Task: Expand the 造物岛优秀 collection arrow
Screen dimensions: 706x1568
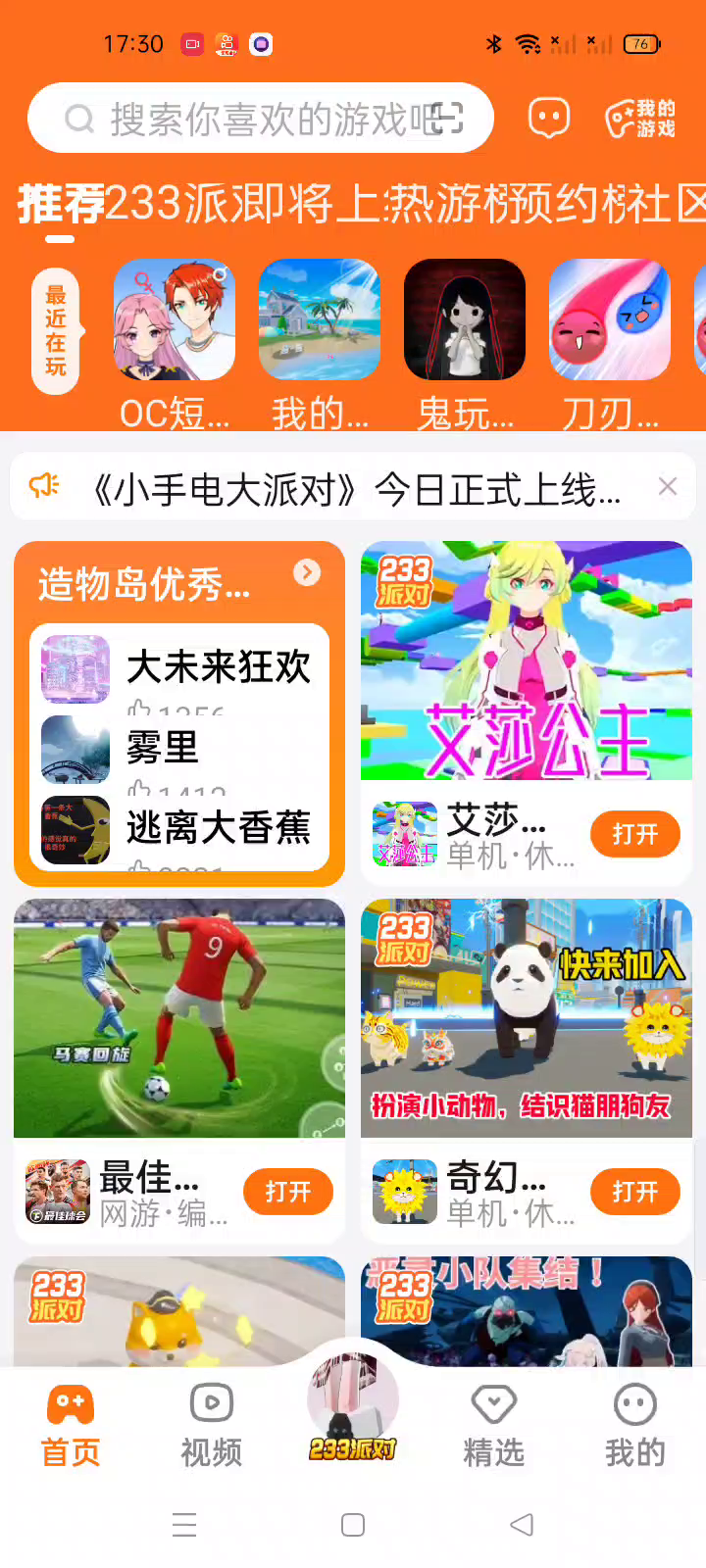Action: coord(307,572)
